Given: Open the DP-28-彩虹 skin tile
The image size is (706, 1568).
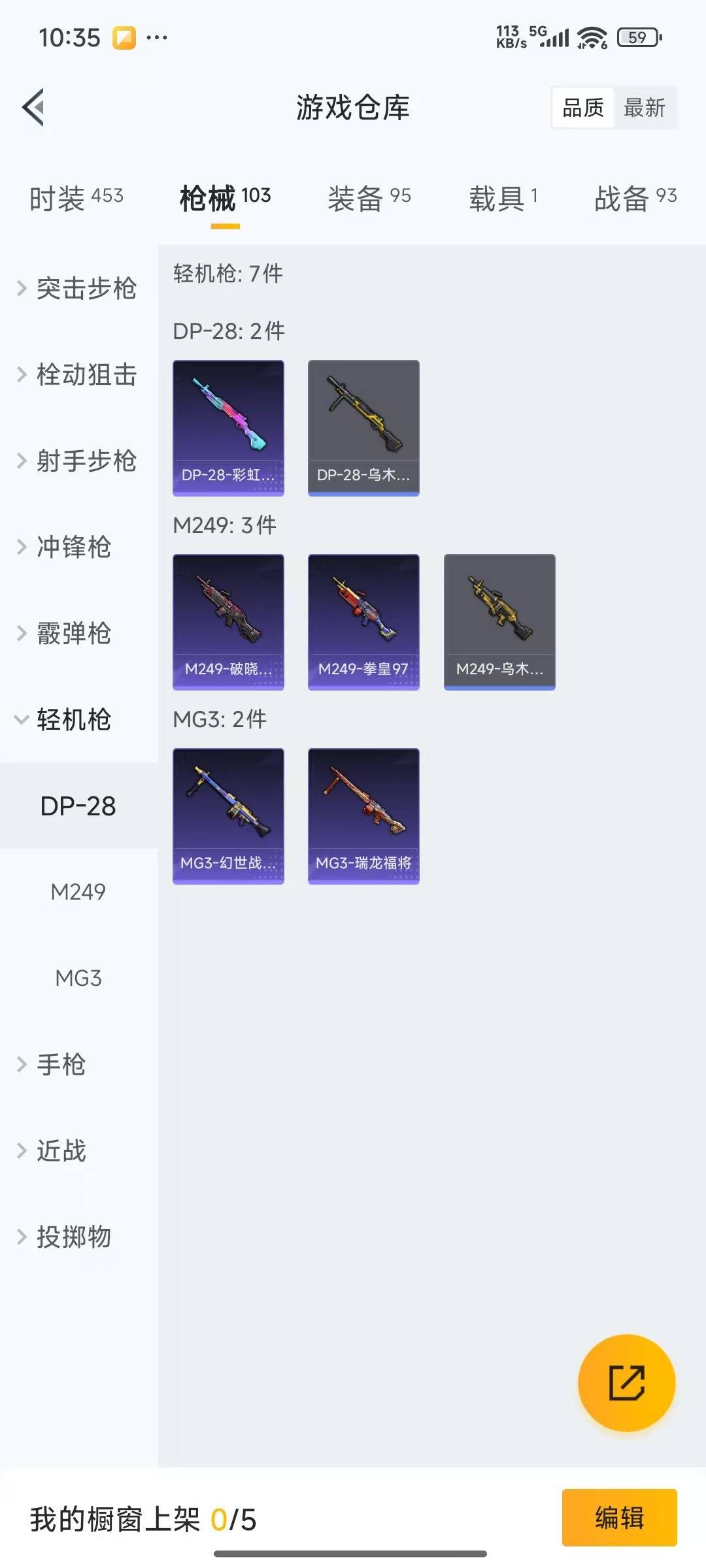Looking at the screenshot, I should 228,428.
